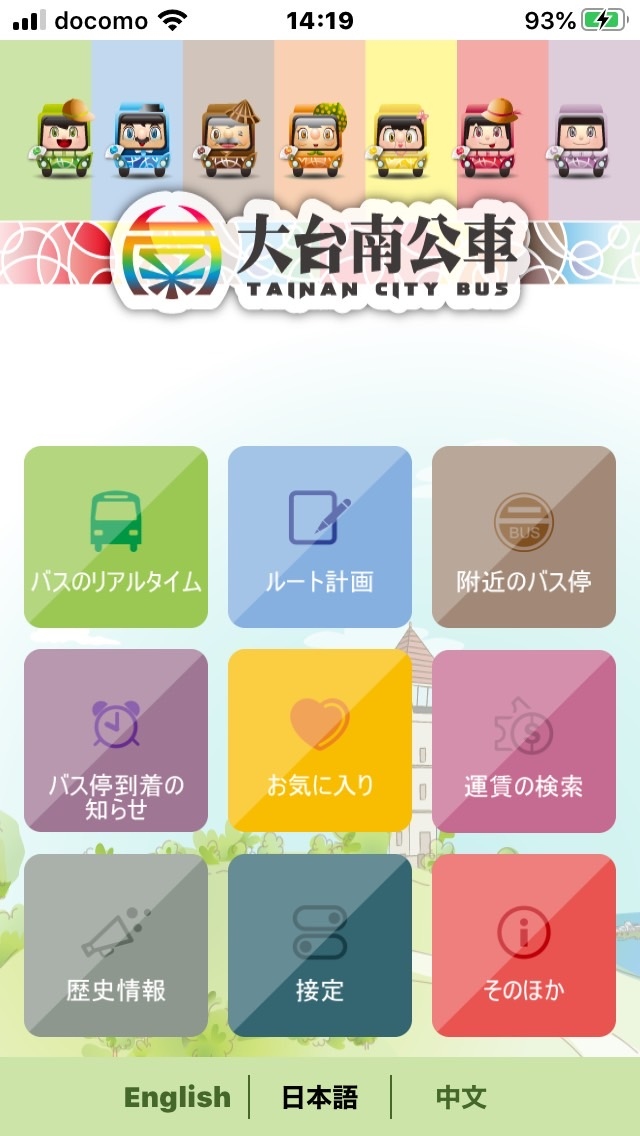This screenshot has height=1136, width=640.
Task: Open 運賃の検索 fare search
Action: [x=524, y=741]
